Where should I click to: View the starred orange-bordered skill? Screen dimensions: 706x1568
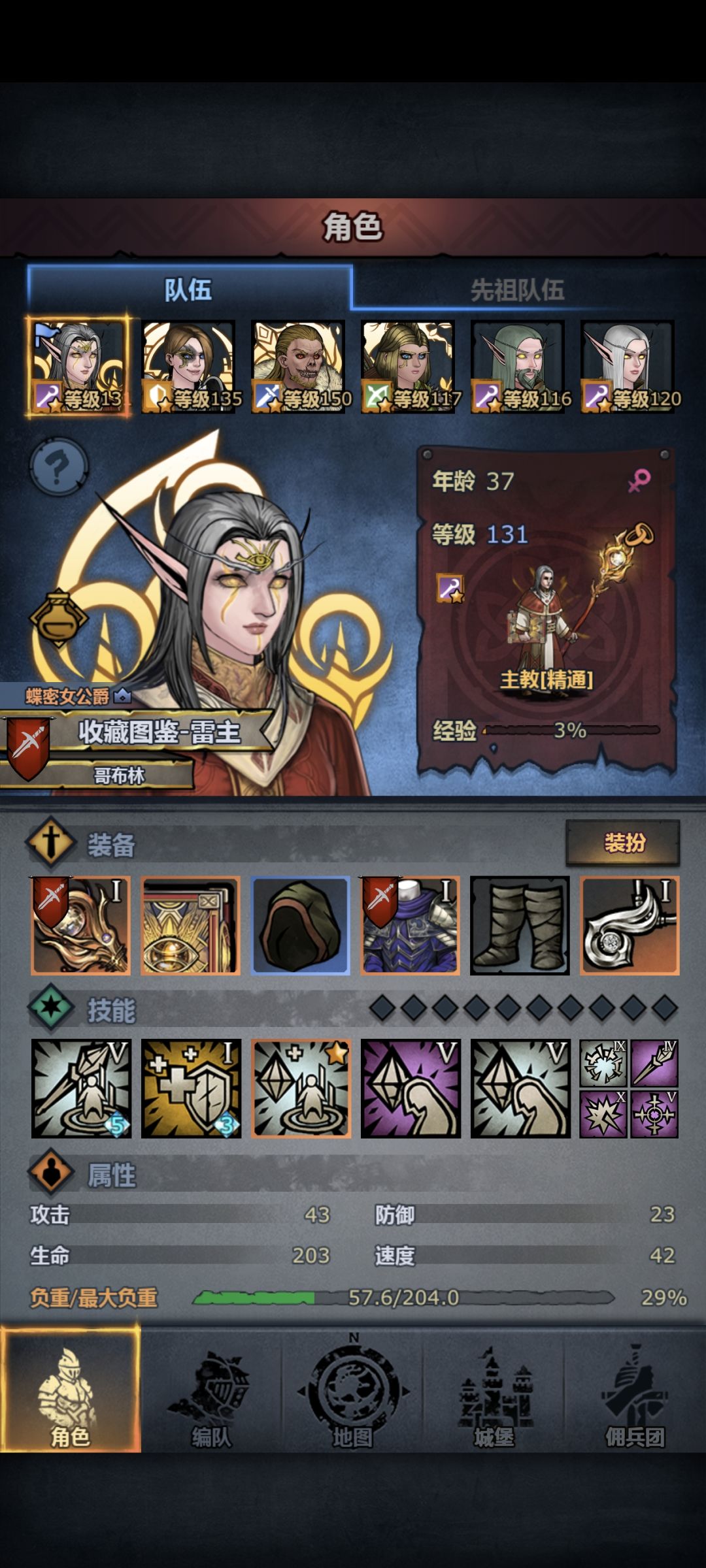tap(301, 1088)
